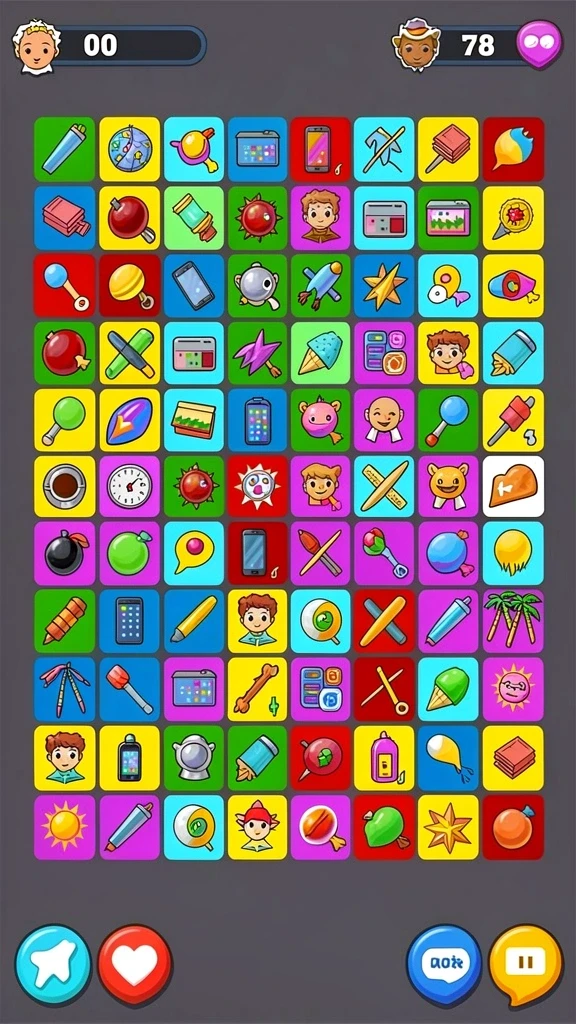Image resolution: width=576 pixels, height=1024 pixels.
Task: Tap the pink bottle tile on yellow
Action: tap(384, 757)
